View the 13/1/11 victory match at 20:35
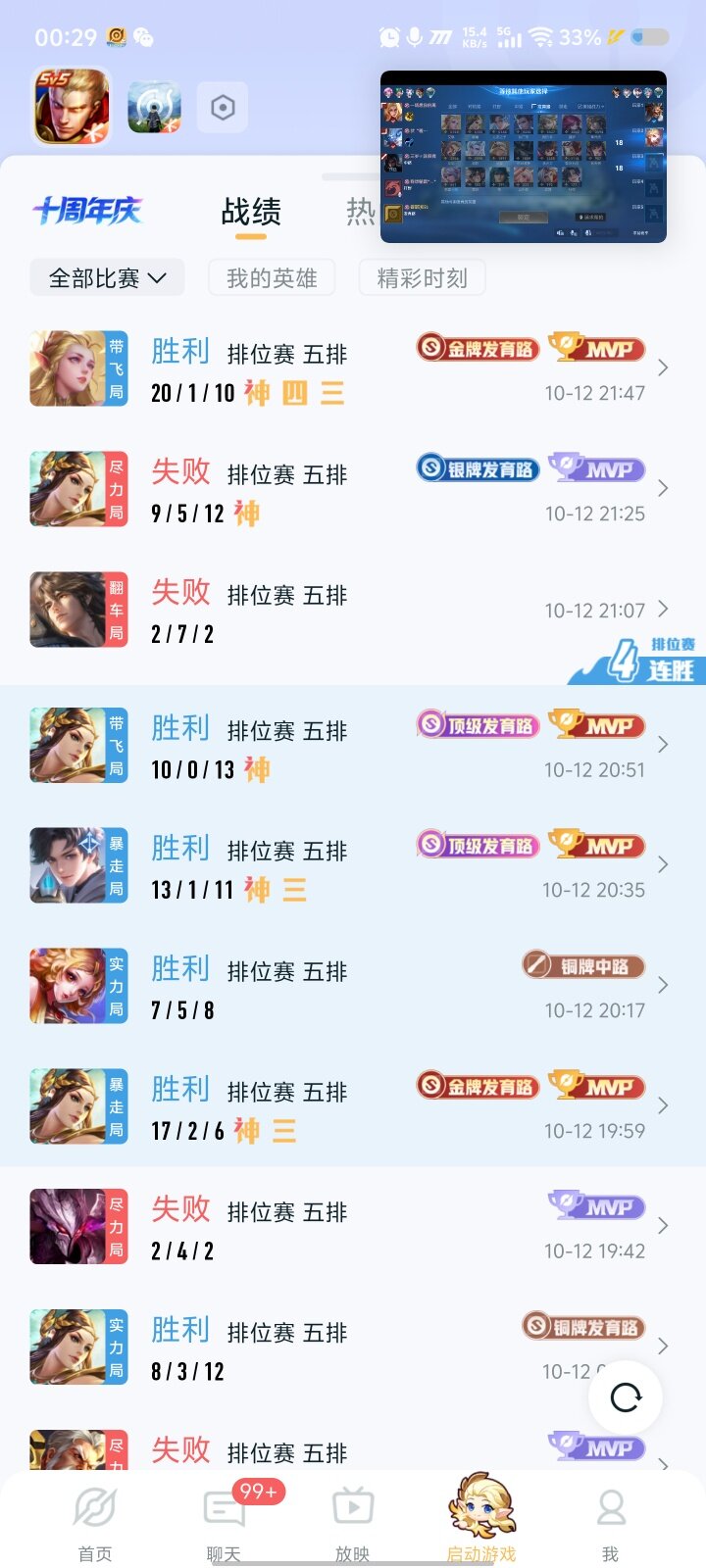 [353, 866]
